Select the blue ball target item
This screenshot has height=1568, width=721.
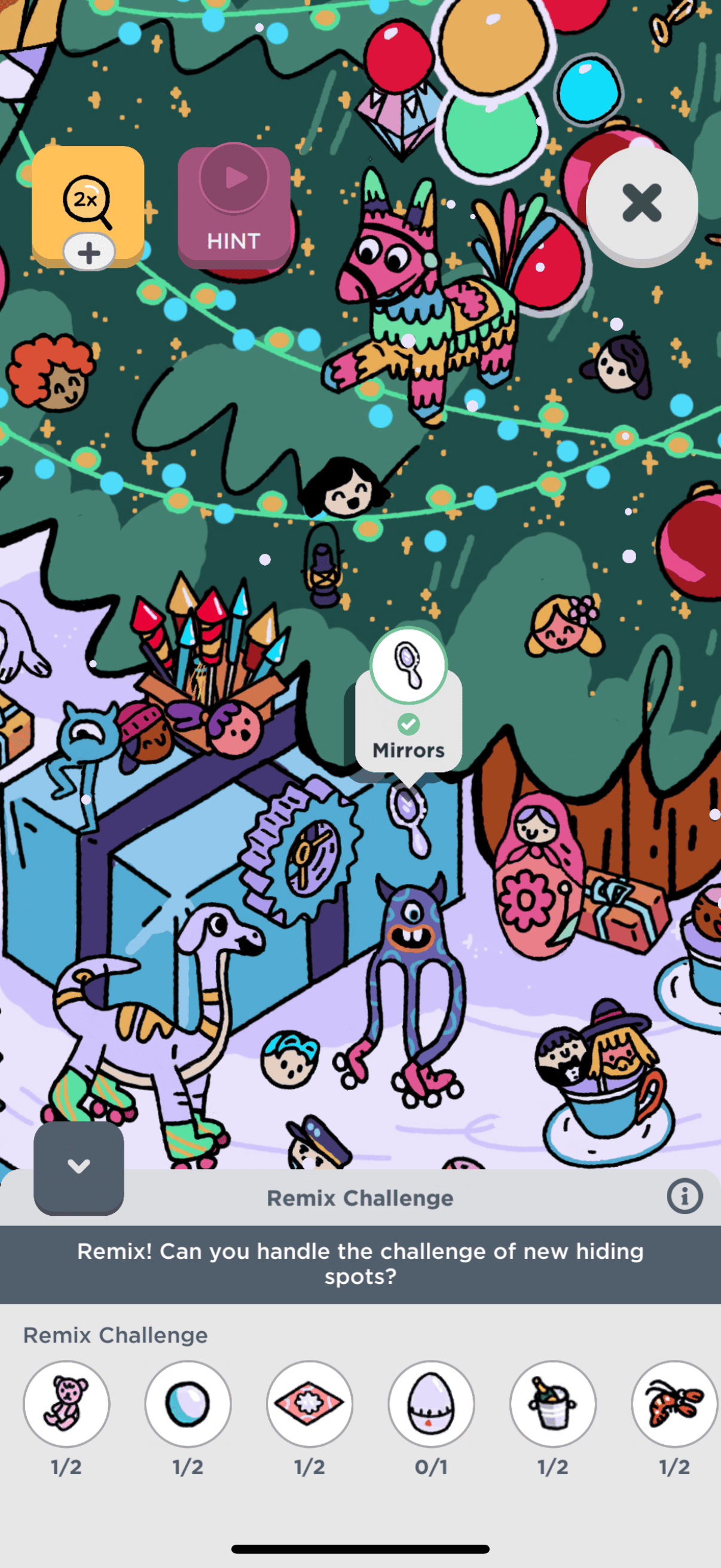click(x=188, y=1403)
